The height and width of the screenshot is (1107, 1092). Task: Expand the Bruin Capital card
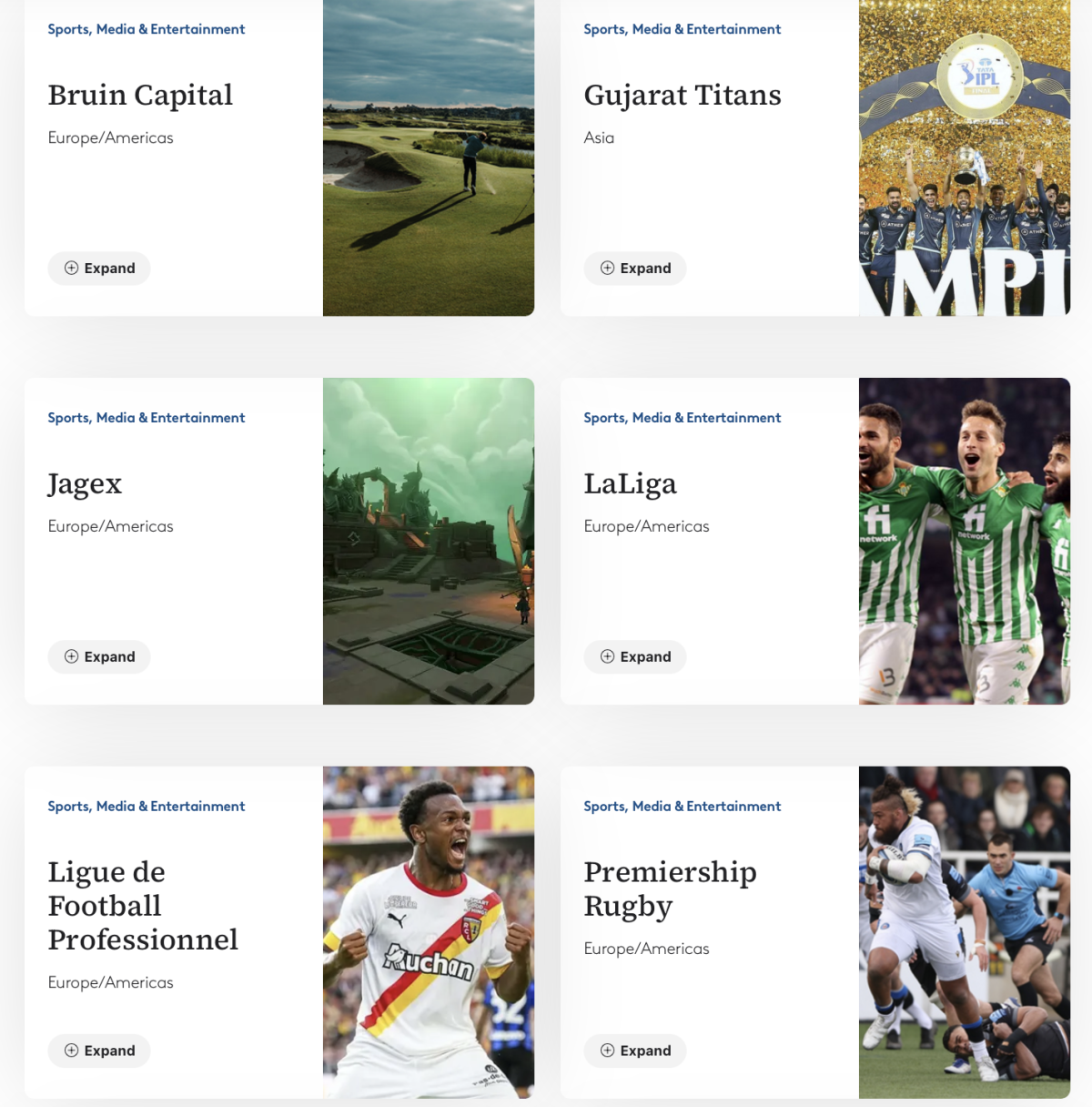coord(99,269)
